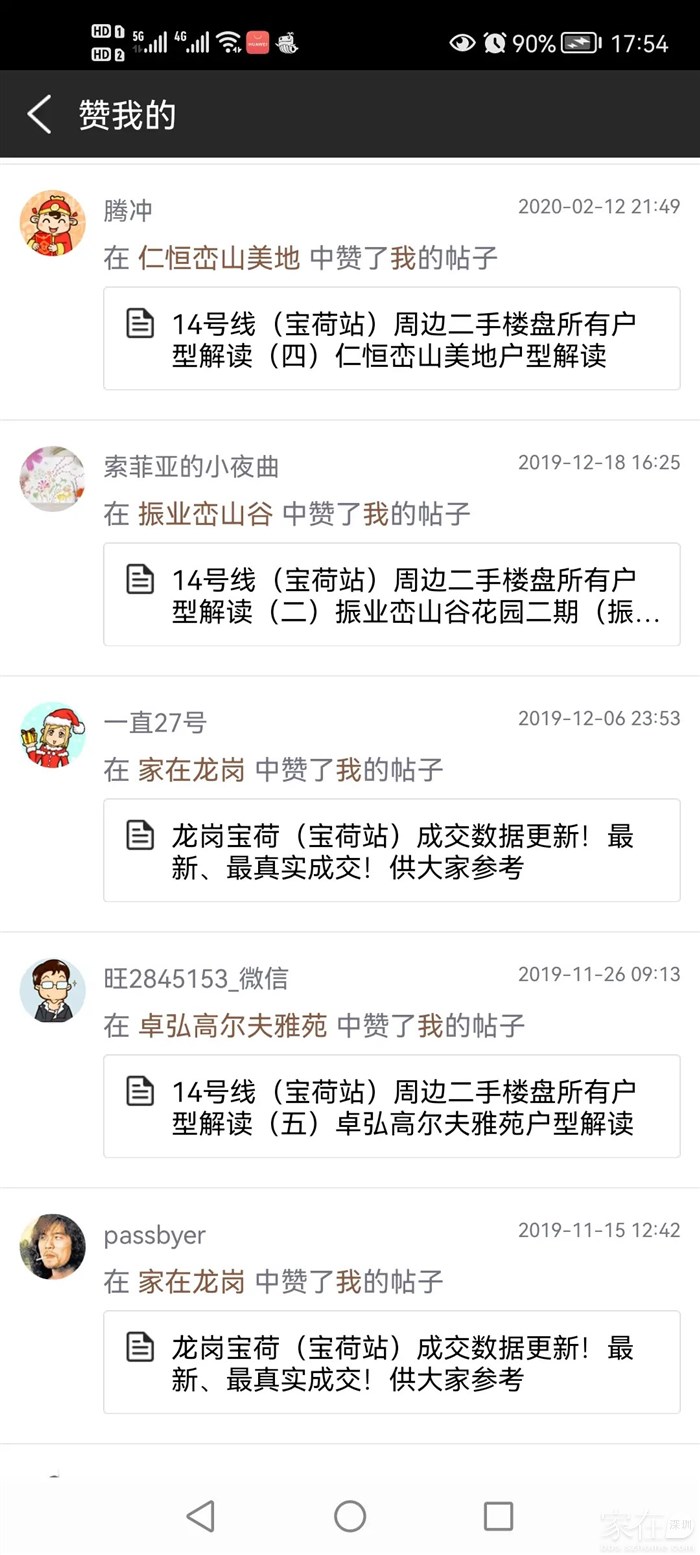Open 腾冲's profile avatar

(x=52, y=224)
